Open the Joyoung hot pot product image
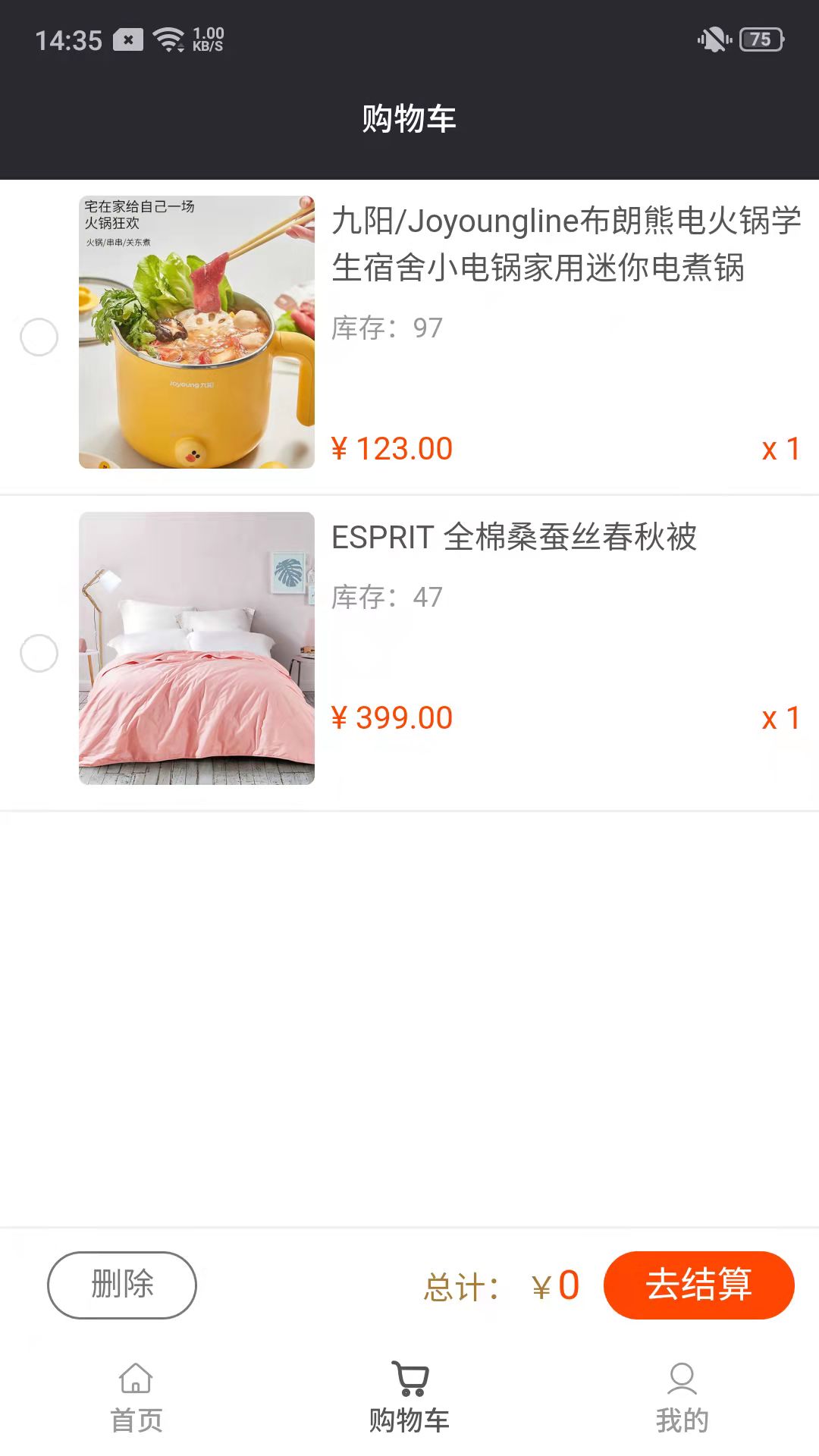Viewport: 819px width, 1456px height. (196, 332)
